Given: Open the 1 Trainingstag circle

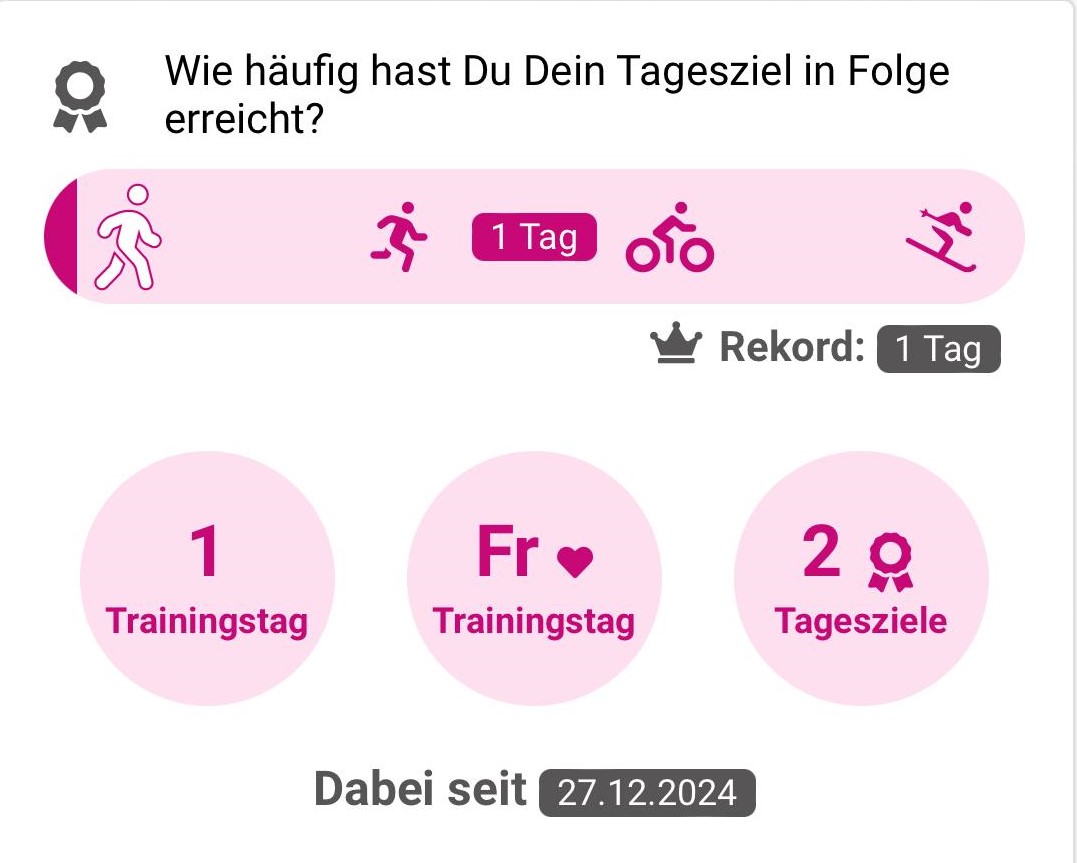Looking at the screenshot, I should [207, 580].
